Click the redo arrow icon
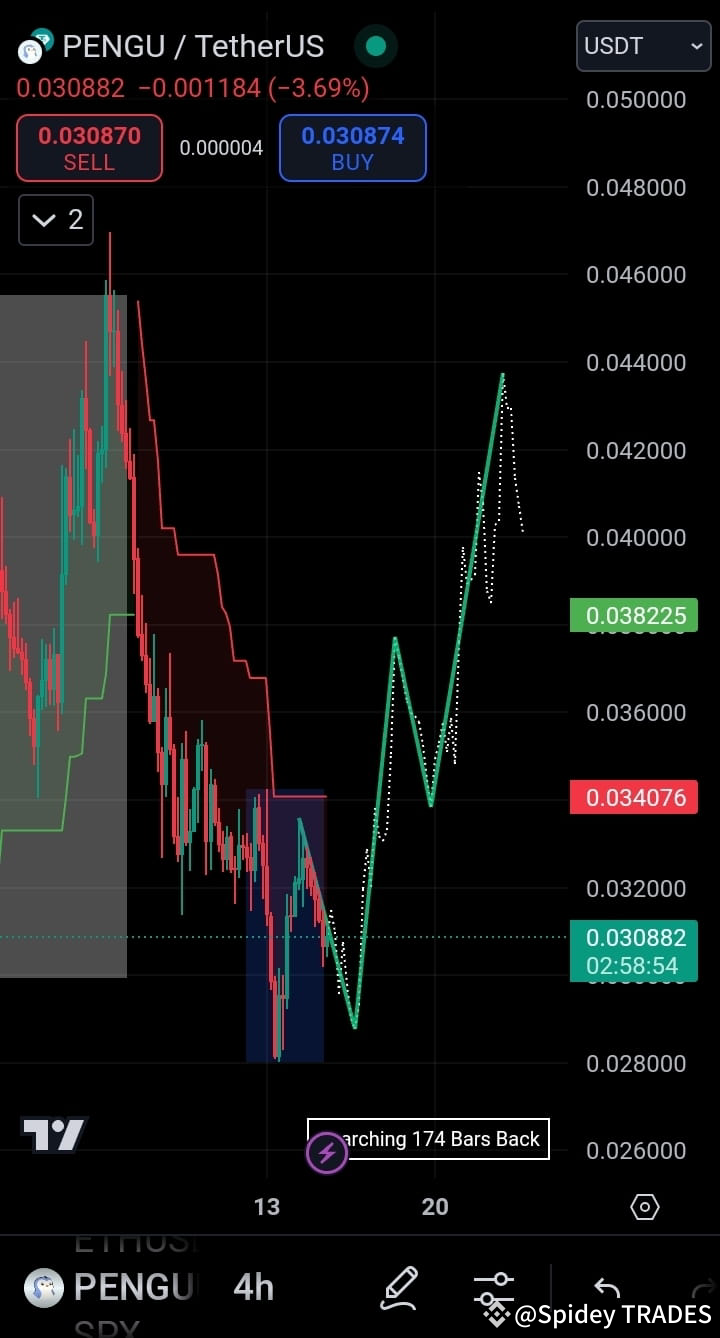This screenshot has height=1338, width=720. (x=703, y=1287)
